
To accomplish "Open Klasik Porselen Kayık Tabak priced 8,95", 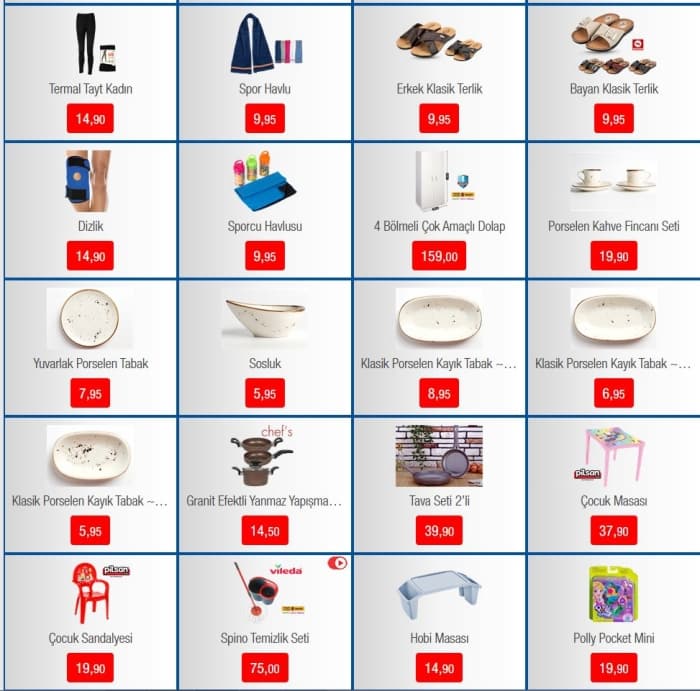I will [439, 363].
